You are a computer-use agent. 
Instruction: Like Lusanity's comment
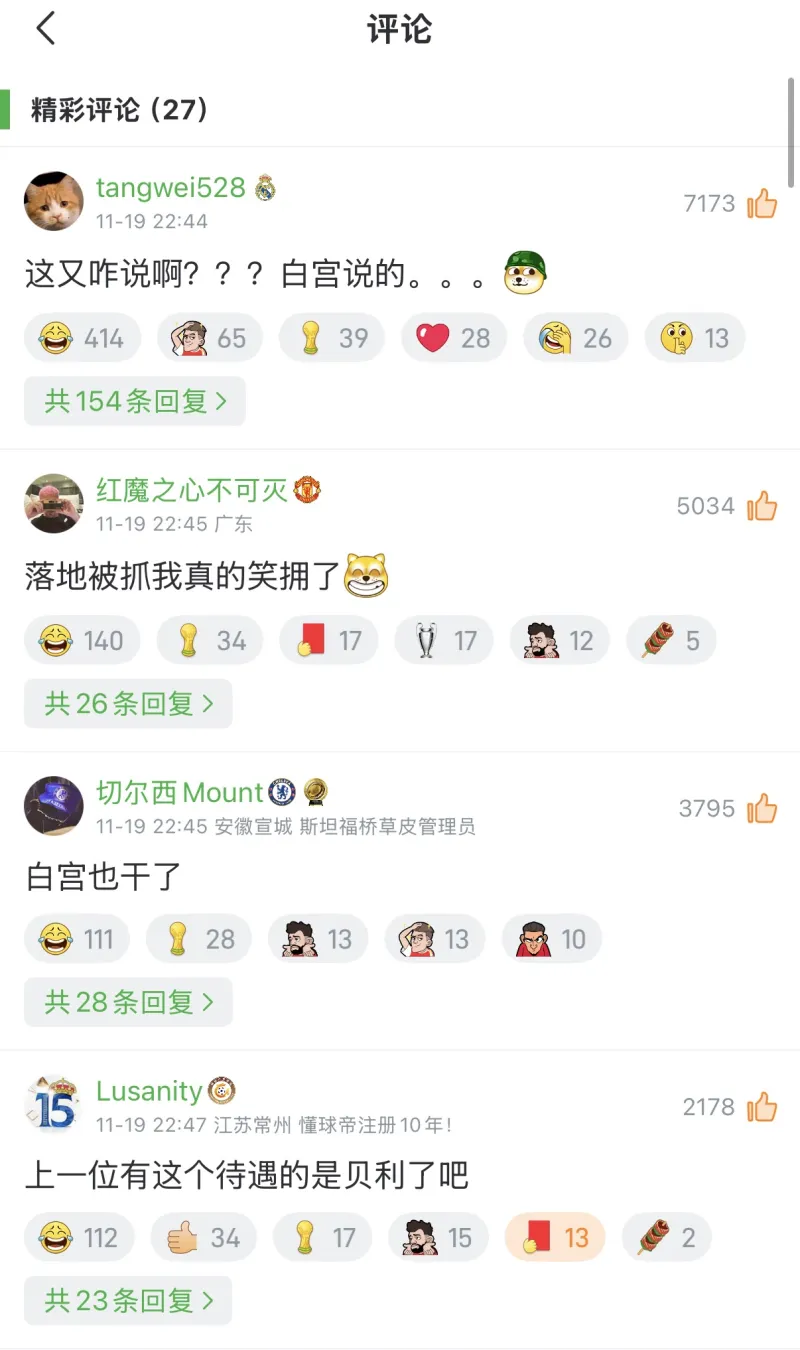coord(762,1107)
